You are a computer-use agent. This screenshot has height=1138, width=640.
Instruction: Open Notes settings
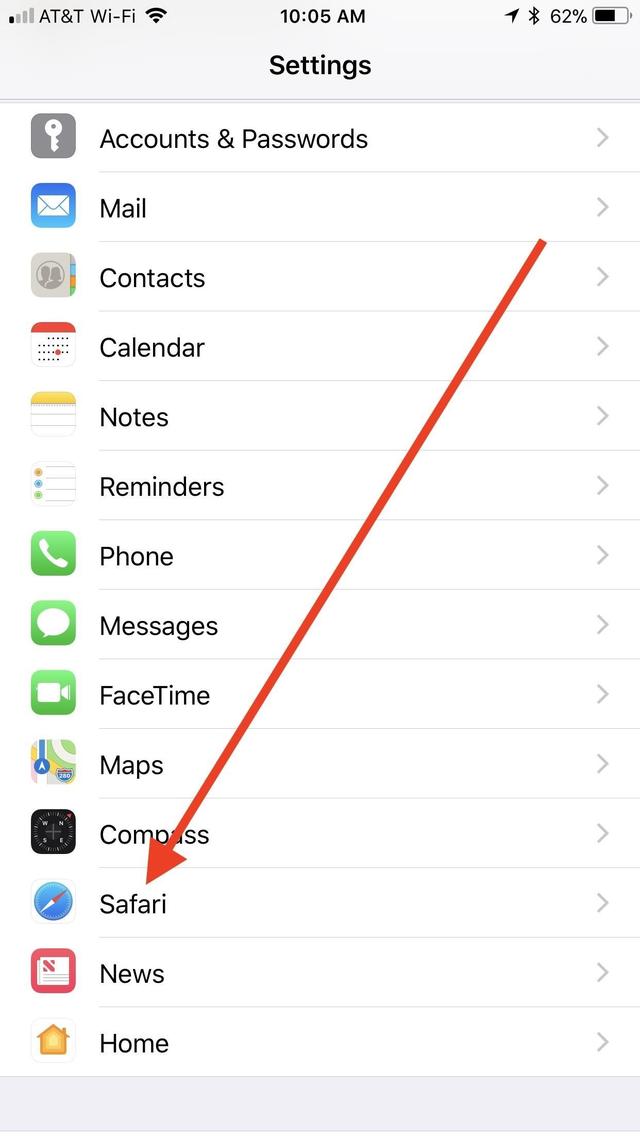(x=134, y=417)
